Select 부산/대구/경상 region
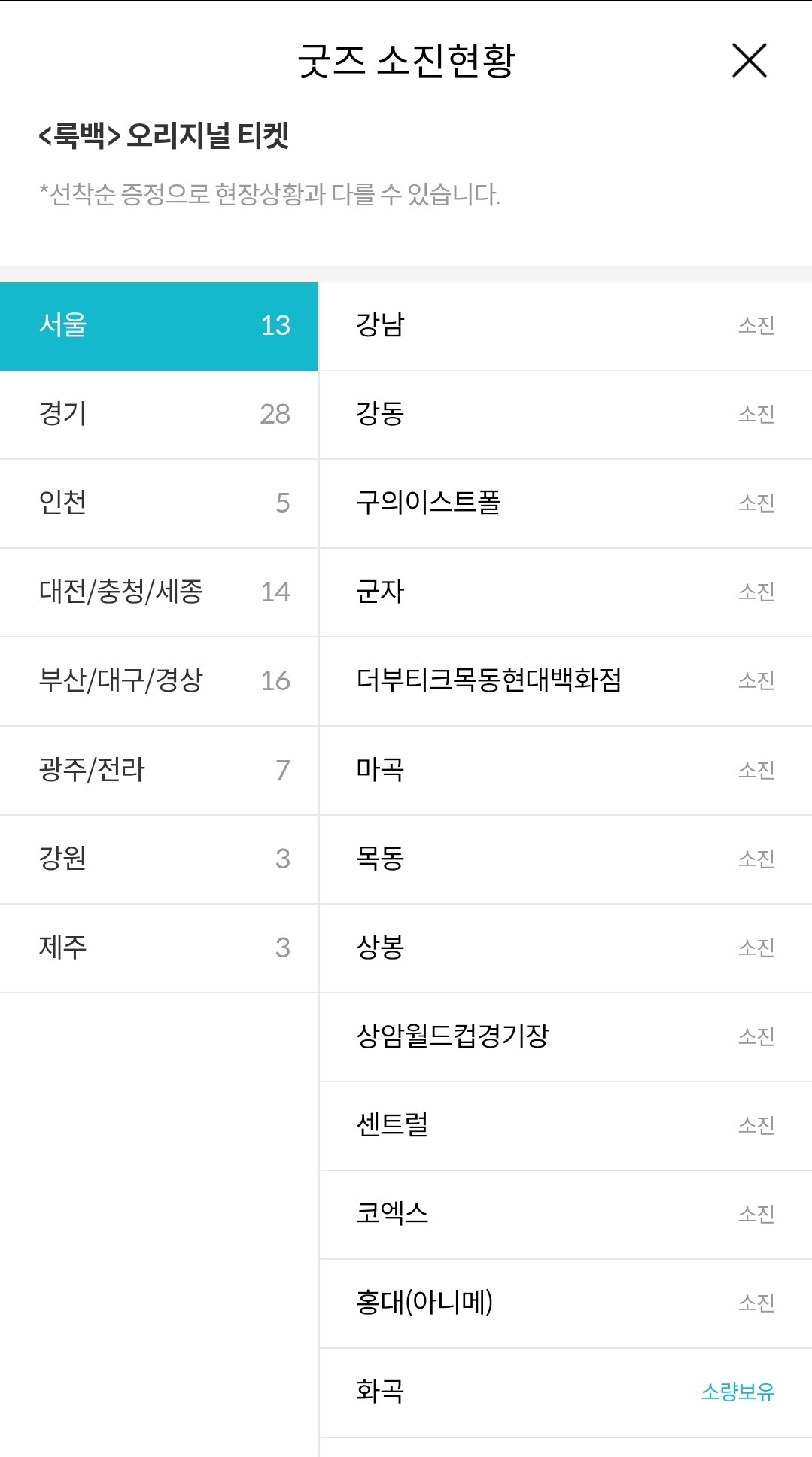 (159, 681)
